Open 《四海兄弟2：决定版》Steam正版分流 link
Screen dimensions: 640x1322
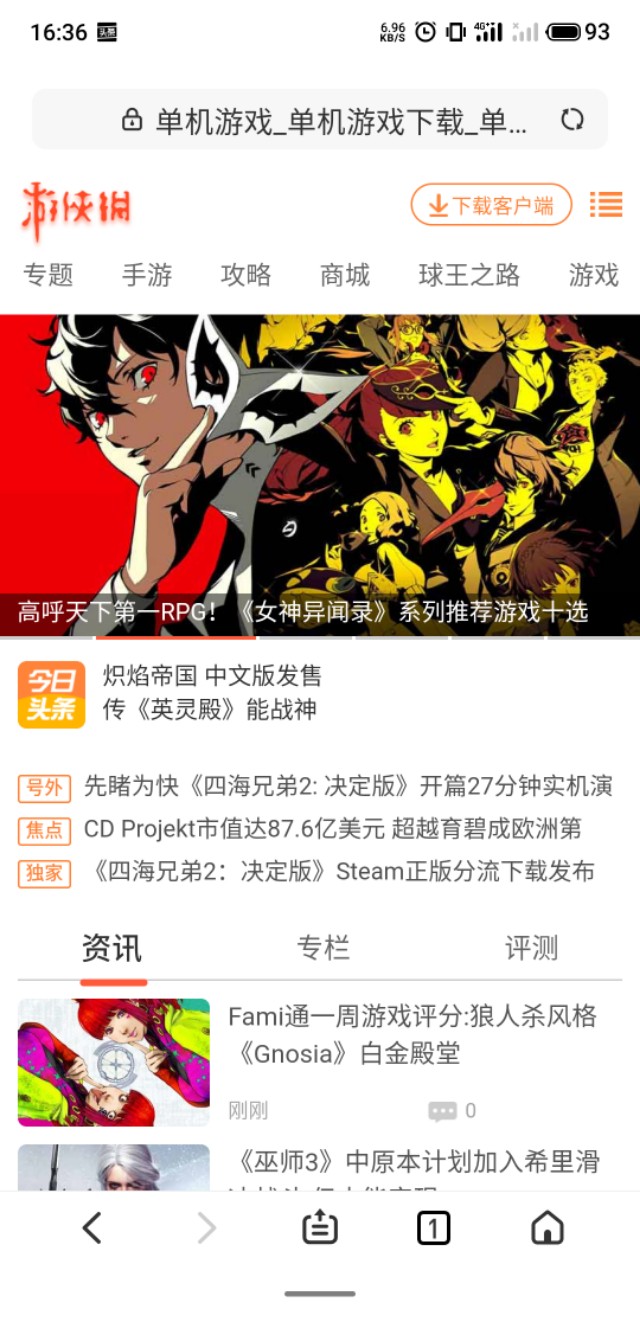(340, 871)
